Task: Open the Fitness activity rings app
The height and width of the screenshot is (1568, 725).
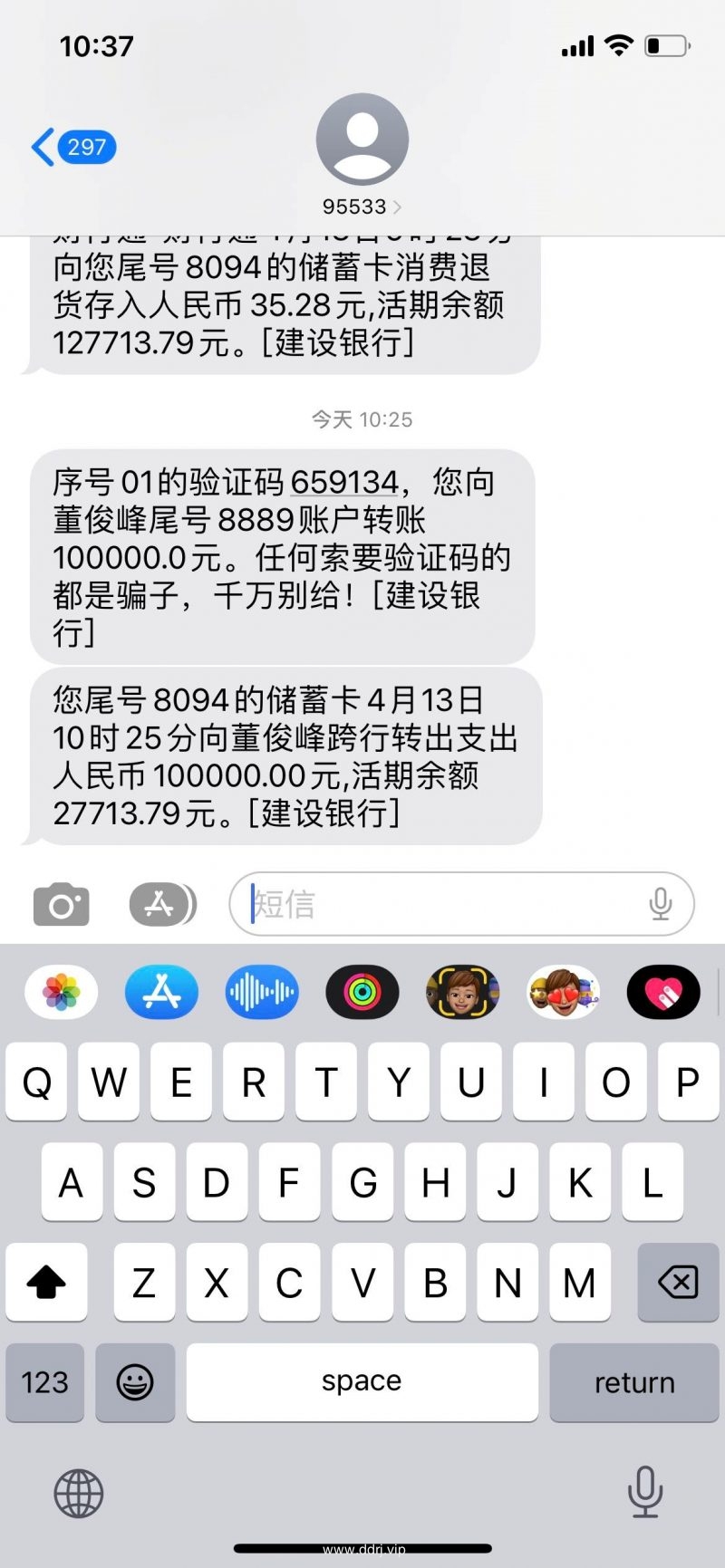Action: click(362, 992)
